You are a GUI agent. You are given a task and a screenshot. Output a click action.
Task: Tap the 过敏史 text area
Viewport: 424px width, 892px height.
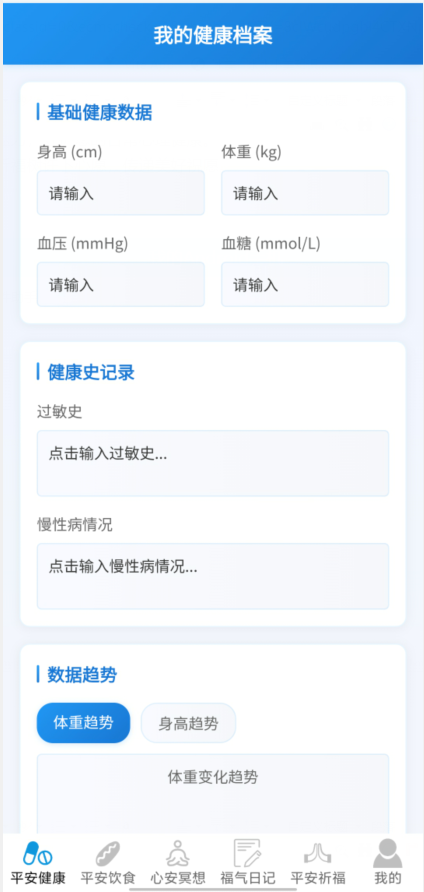click(x=213, y=463)
